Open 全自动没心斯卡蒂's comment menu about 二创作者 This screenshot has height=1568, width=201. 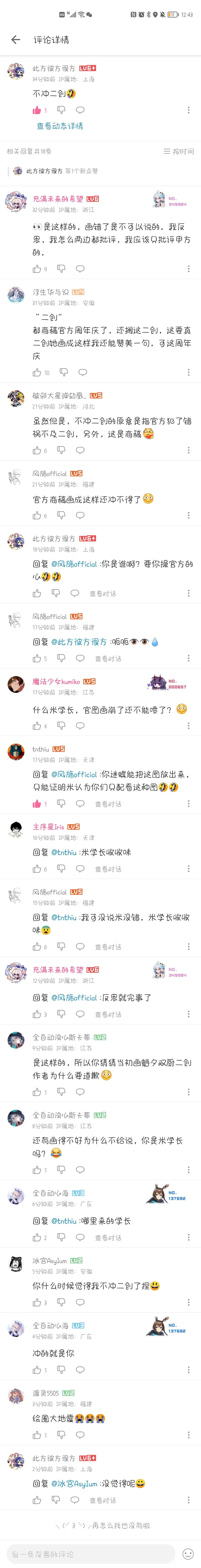point(189,1092)
